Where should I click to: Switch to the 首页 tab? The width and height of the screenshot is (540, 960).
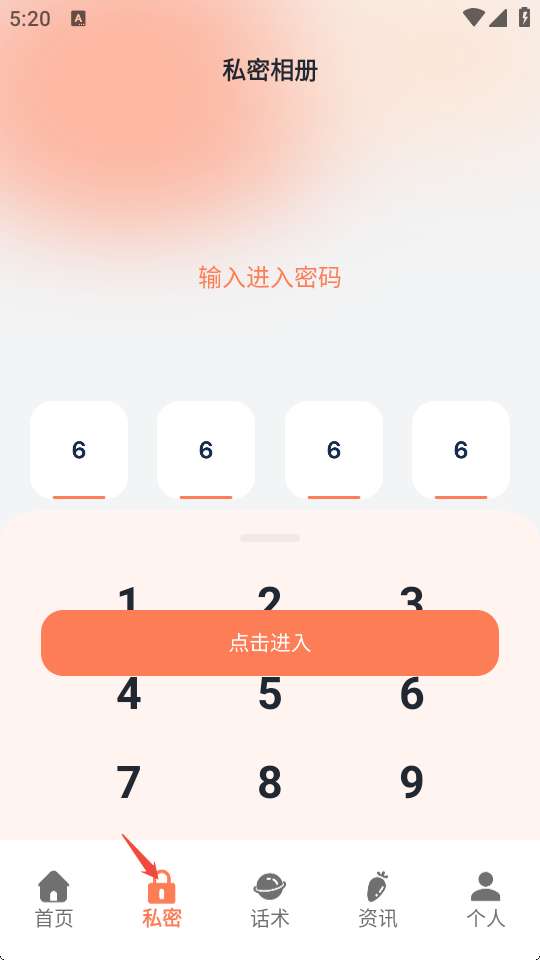click(54, 899)
